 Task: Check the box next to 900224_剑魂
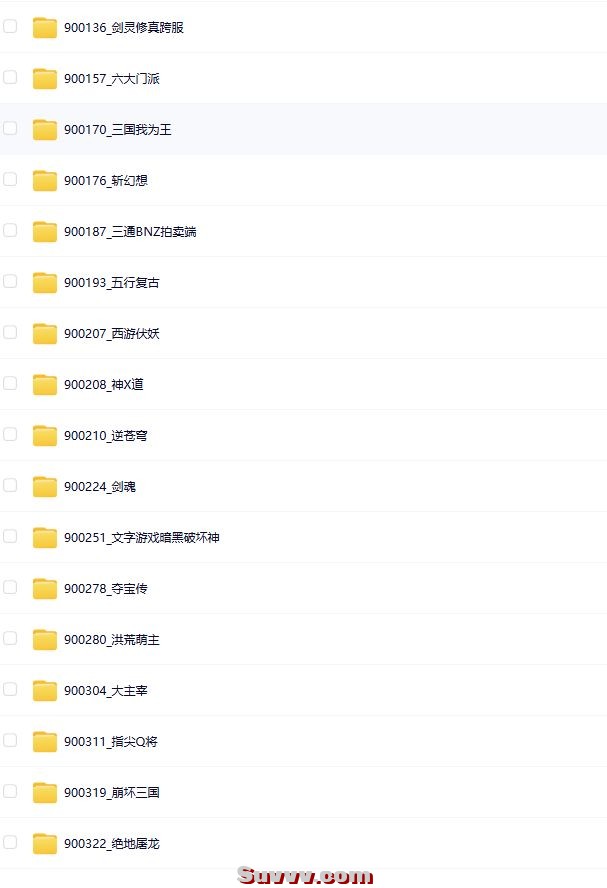click(10, 486)
